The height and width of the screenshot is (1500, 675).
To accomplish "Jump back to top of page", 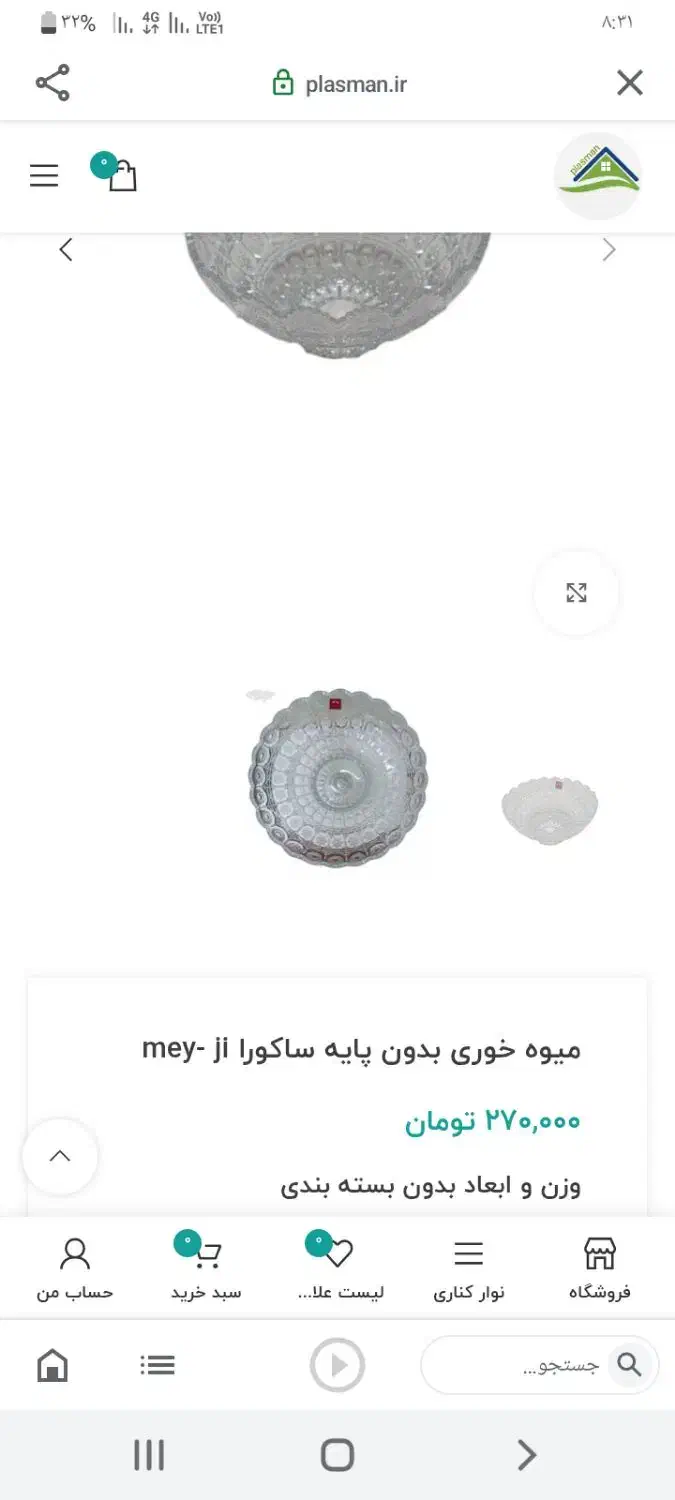I will pyautogui.click(x=60, y=1156).
